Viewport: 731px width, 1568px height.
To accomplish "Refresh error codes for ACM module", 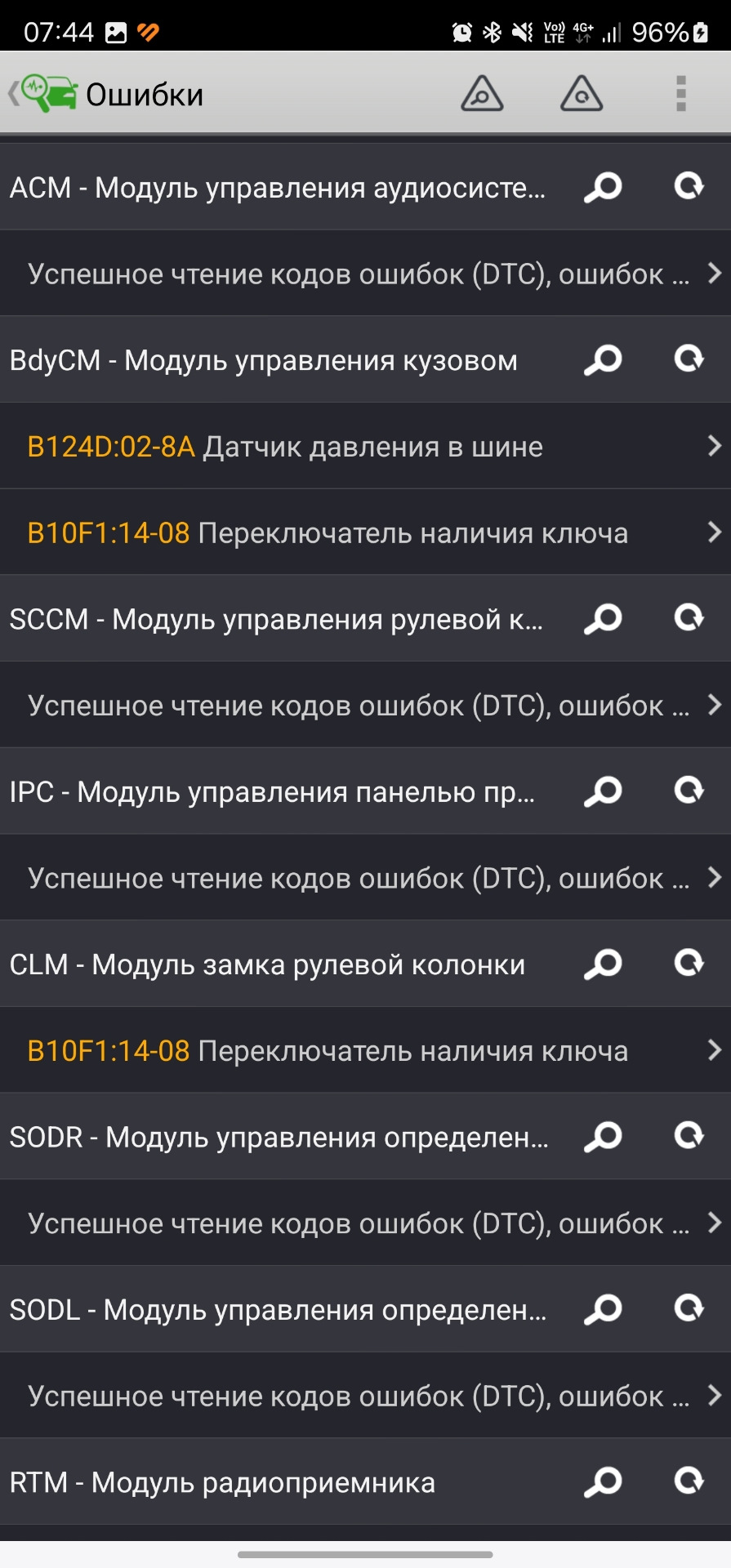I will 690,187.
